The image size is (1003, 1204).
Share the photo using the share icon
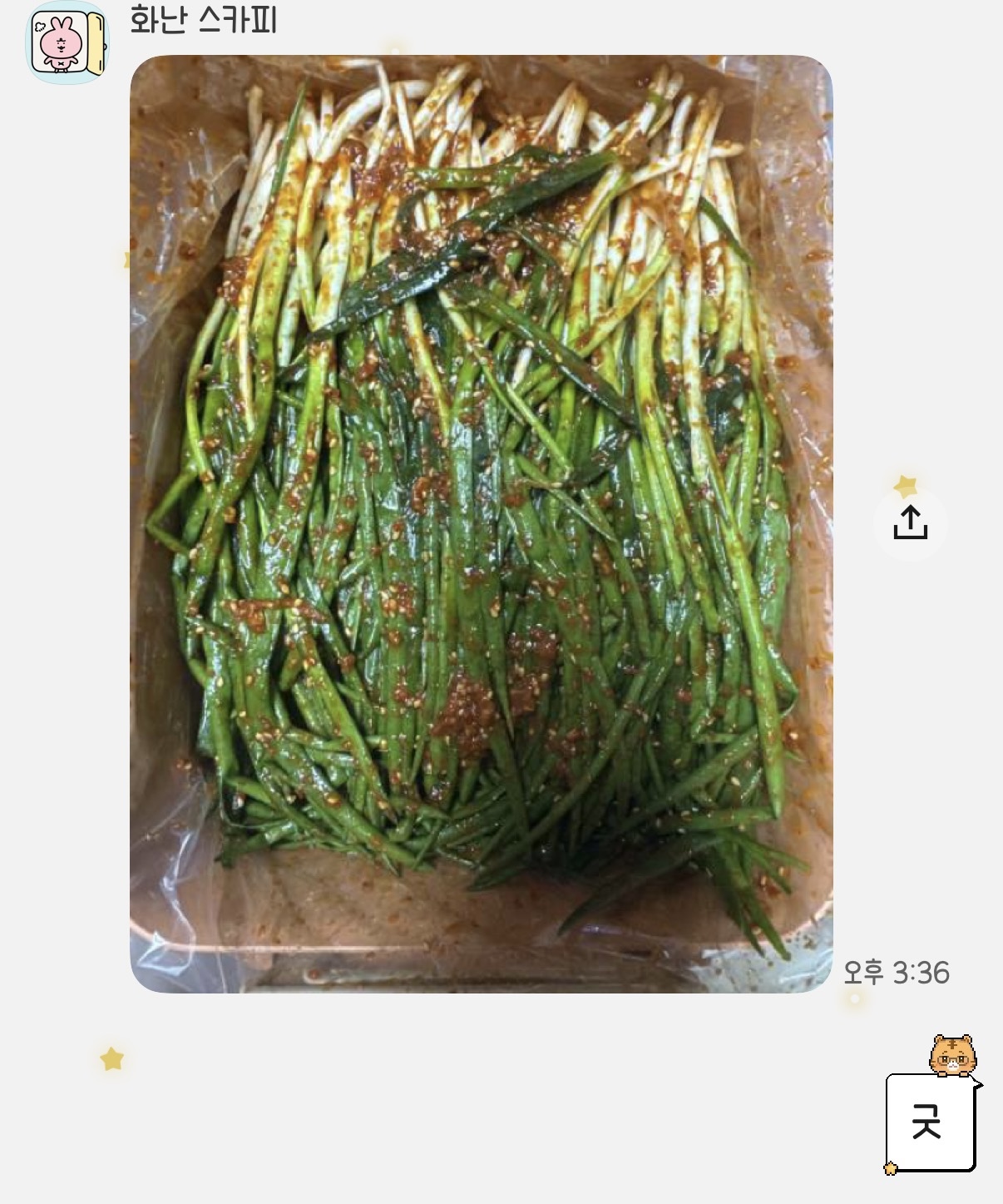pos(910,523)
